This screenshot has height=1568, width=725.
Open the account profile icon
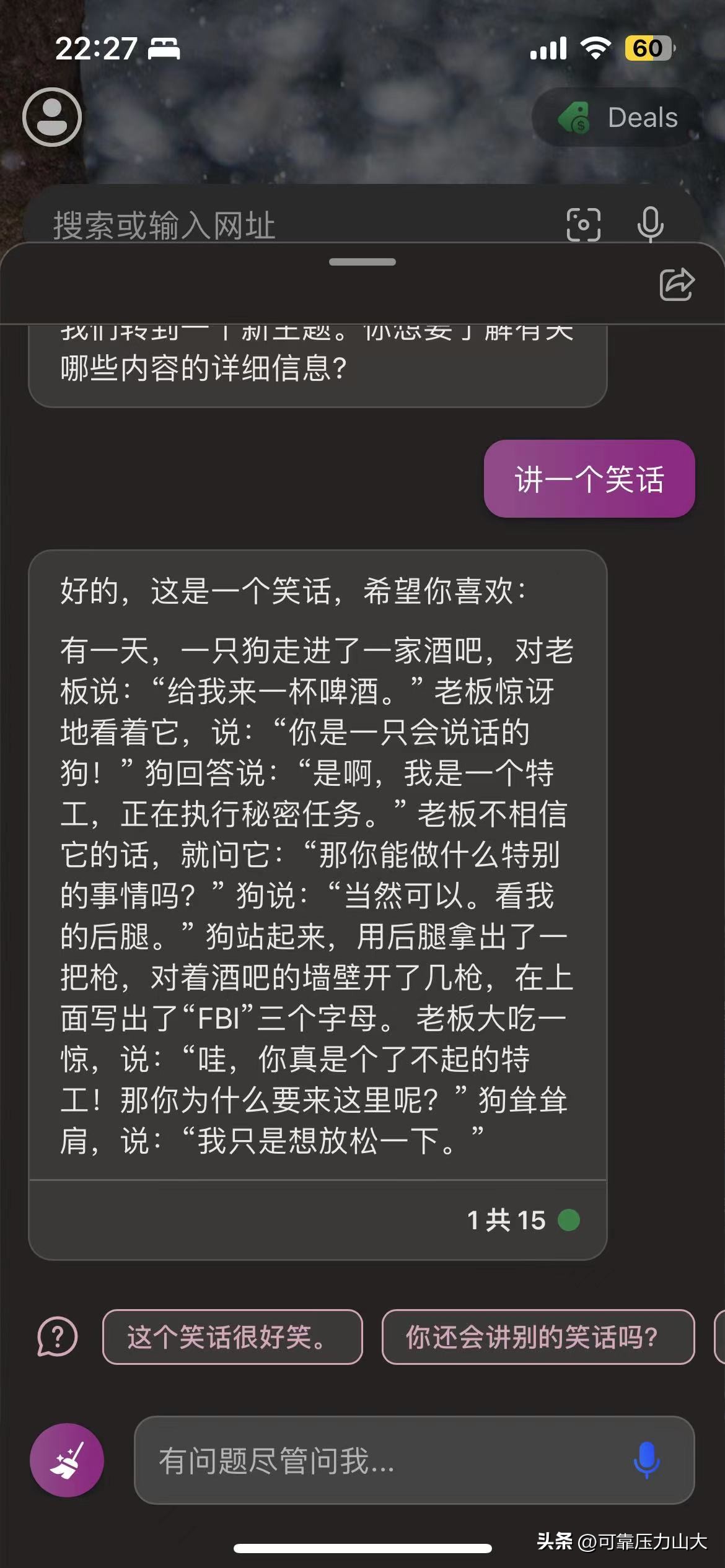(53, 116)
